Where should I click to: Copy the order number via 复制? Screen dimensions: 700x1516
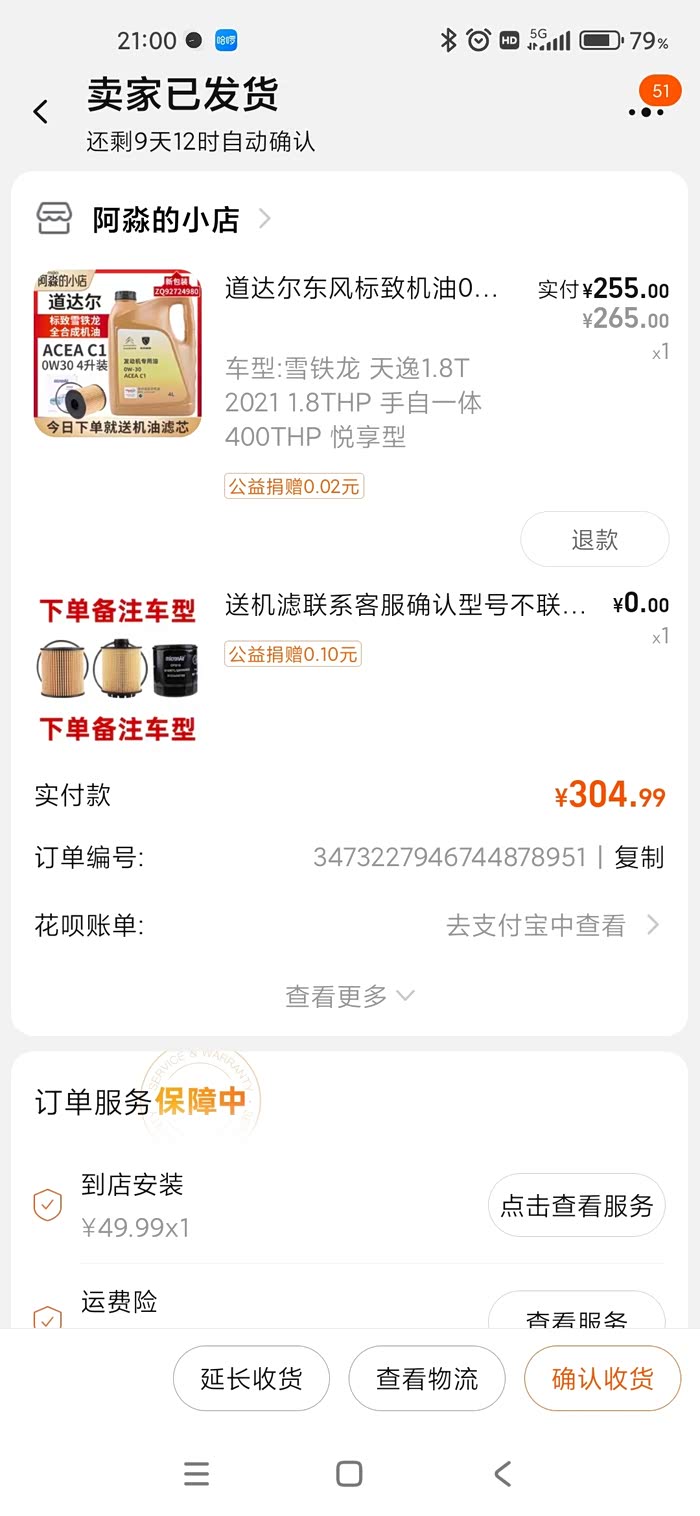coord(639,857)
